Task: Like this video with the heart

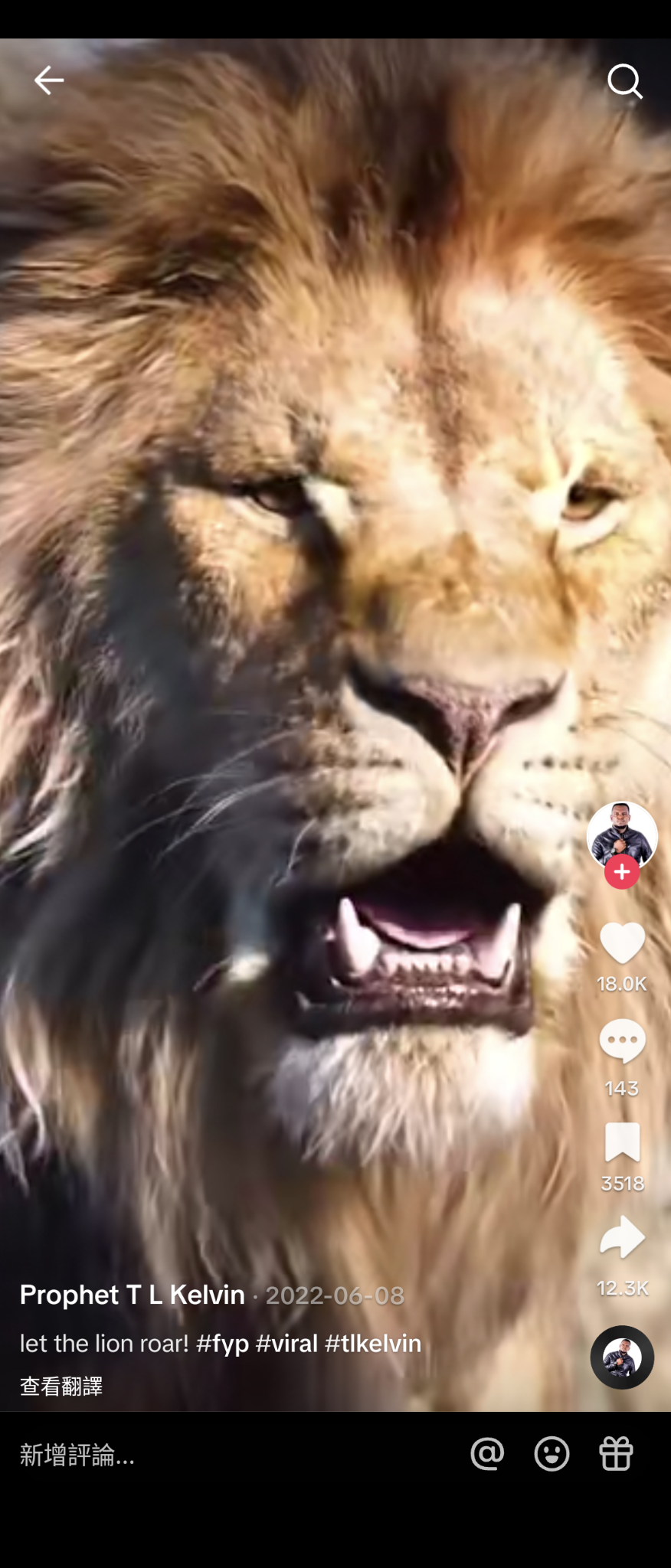Action: 622,943
